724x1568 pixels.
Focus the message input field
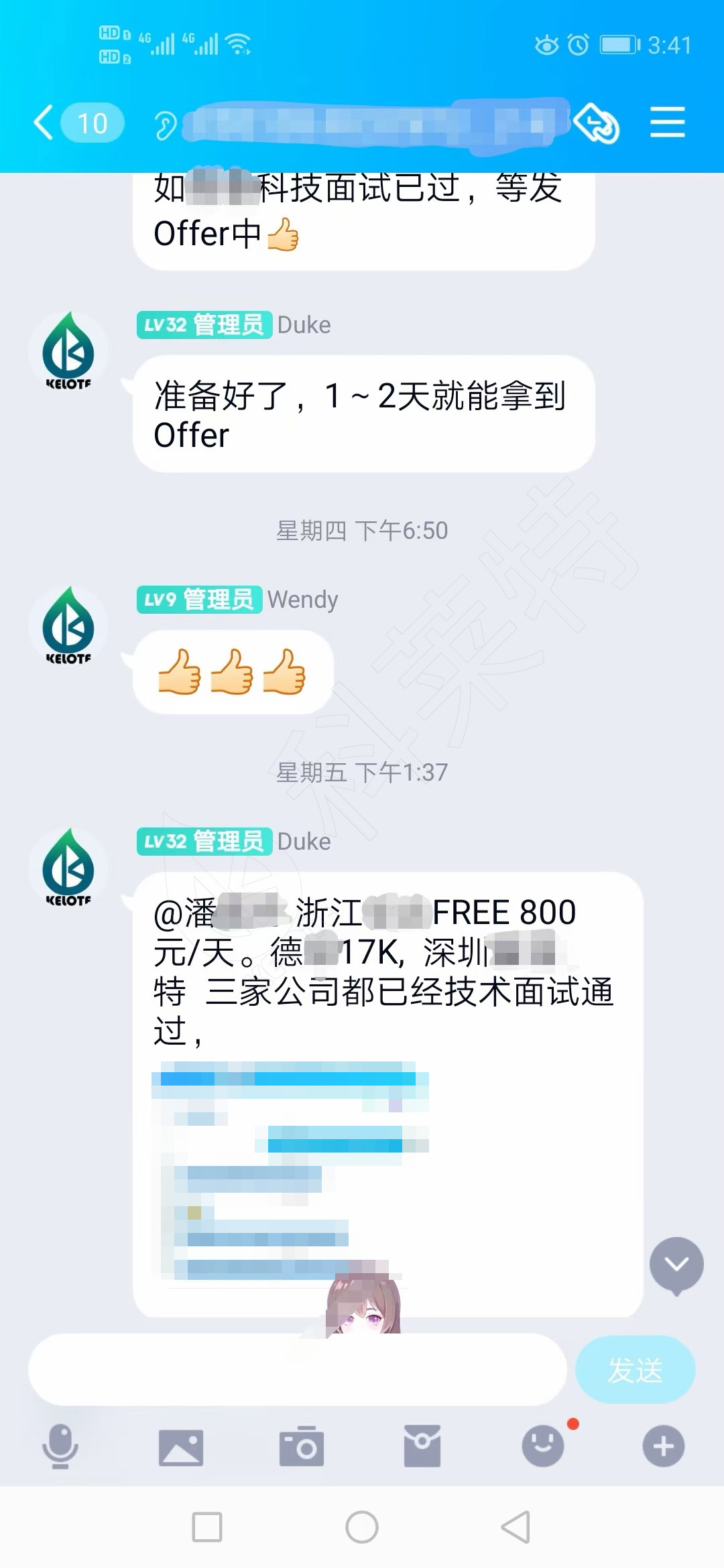coord(298,1370)
